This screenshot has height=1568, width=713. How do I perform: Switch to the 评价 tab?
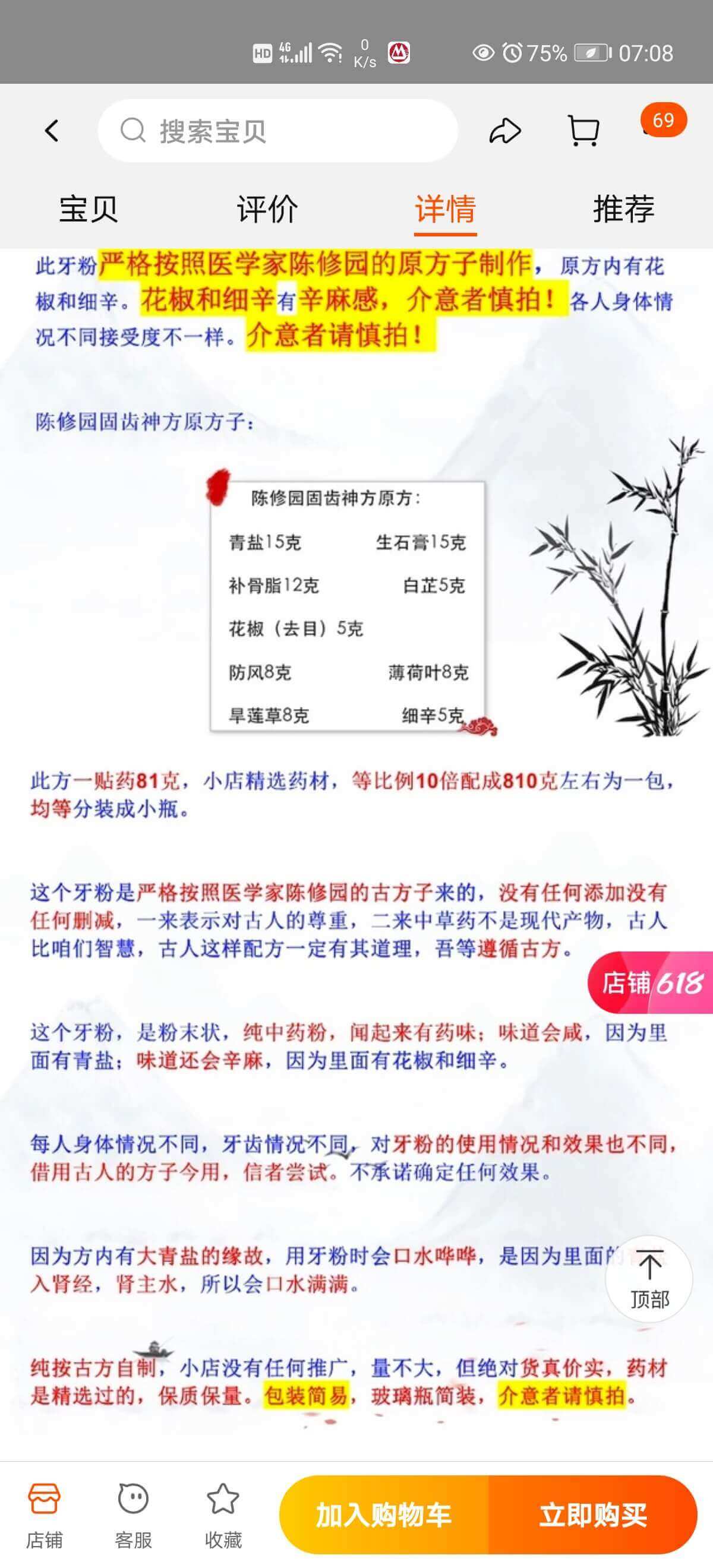[267, 210]
